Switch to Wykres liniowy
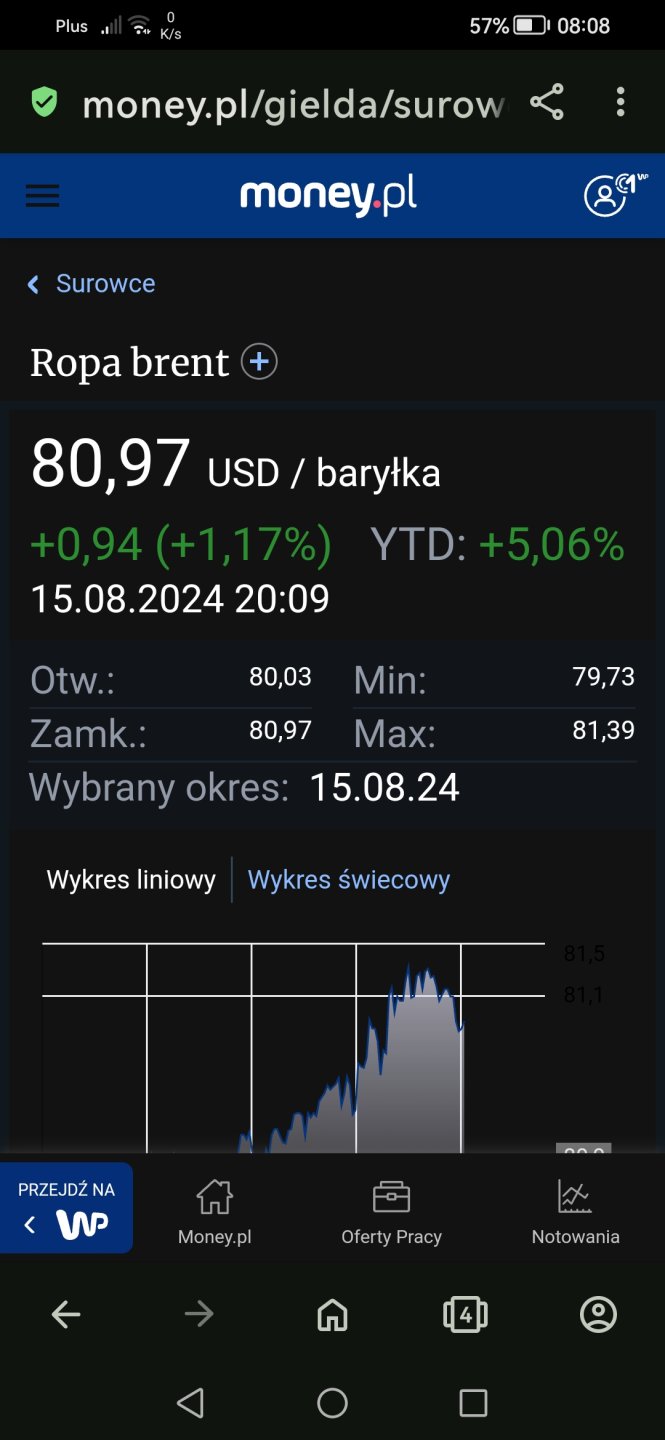Screen dimensions: 665x1440 131,880
